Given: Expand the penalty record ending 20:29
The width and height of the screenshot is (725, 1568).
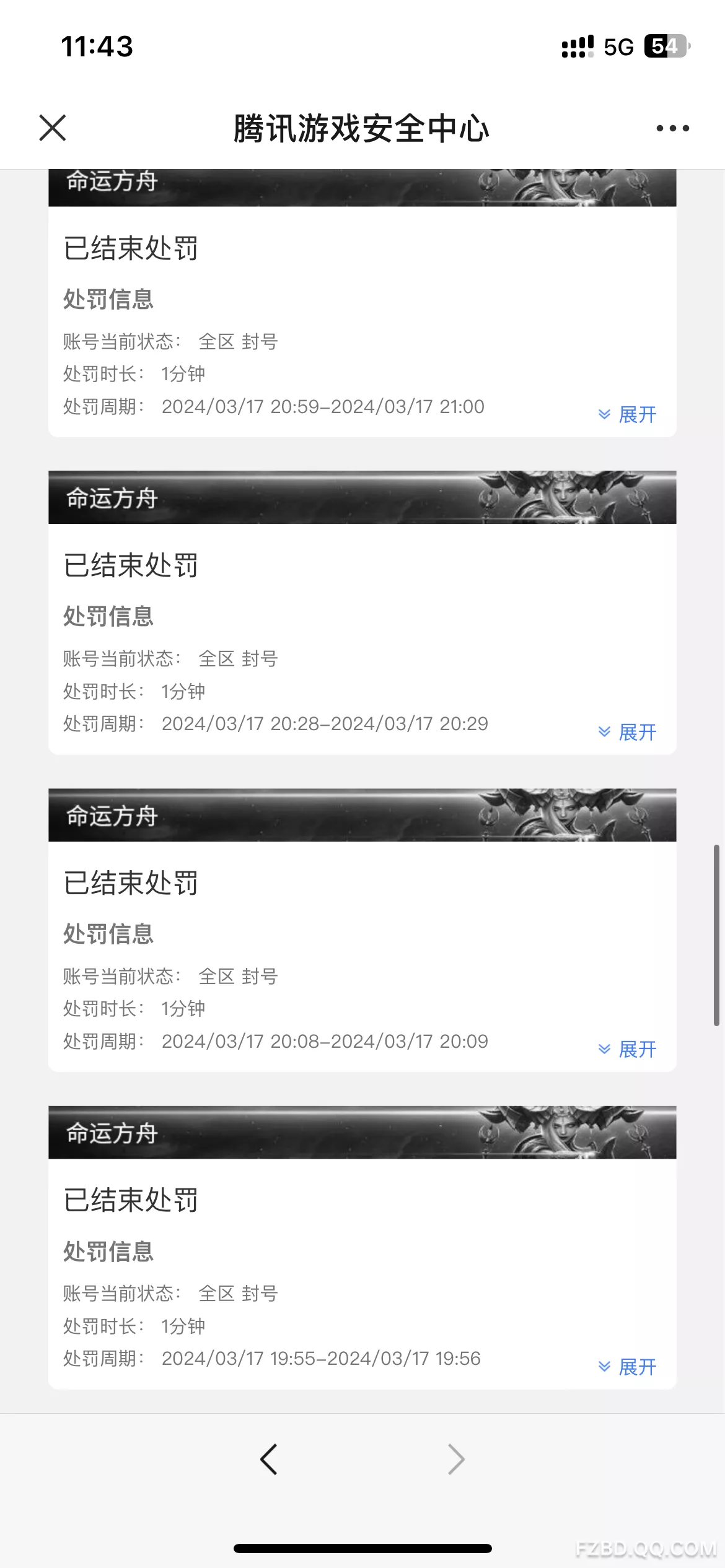Looking at the screenshot, I should point(627,732).
